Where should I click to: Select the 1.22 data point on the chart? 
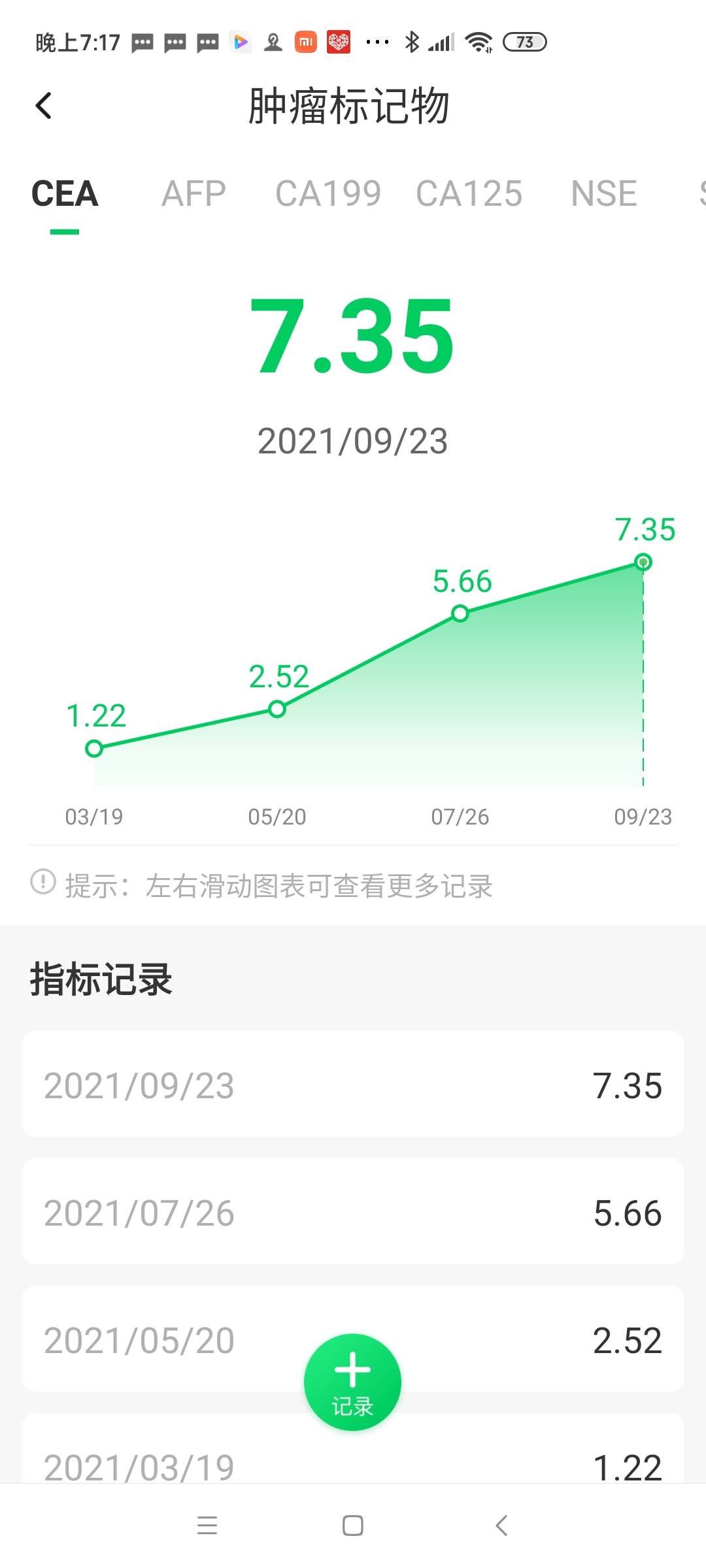click(93, 749)
